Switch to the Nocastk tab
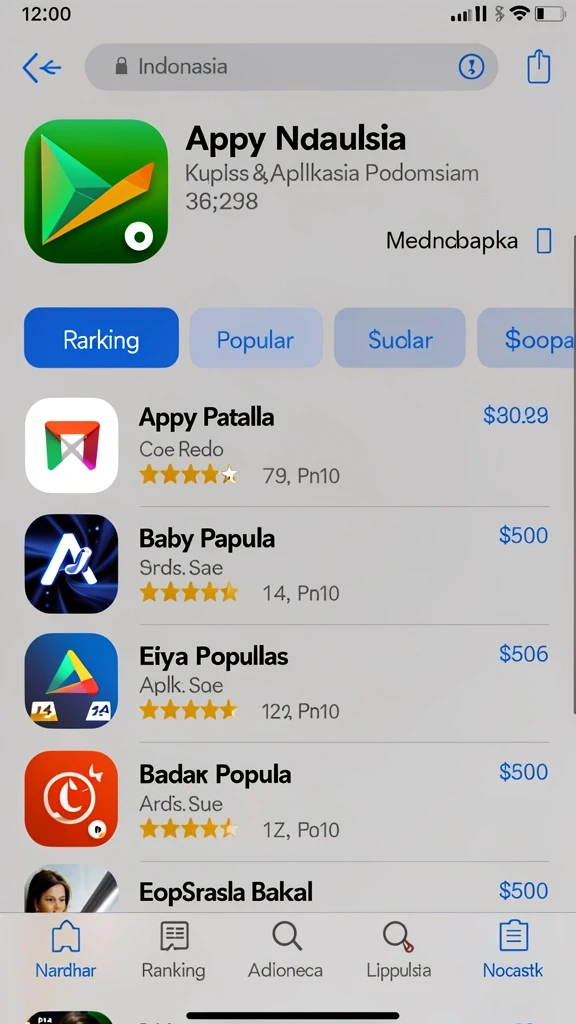The width and height of the screenshot is (576, 1024). click(513, 949)
